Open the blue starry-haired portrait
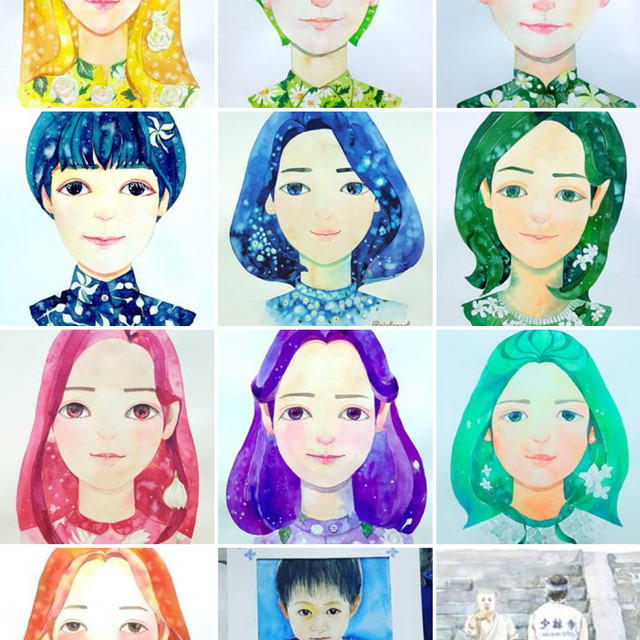The height and width of the screenshot is (640, 640). click(x=325, y=218)
